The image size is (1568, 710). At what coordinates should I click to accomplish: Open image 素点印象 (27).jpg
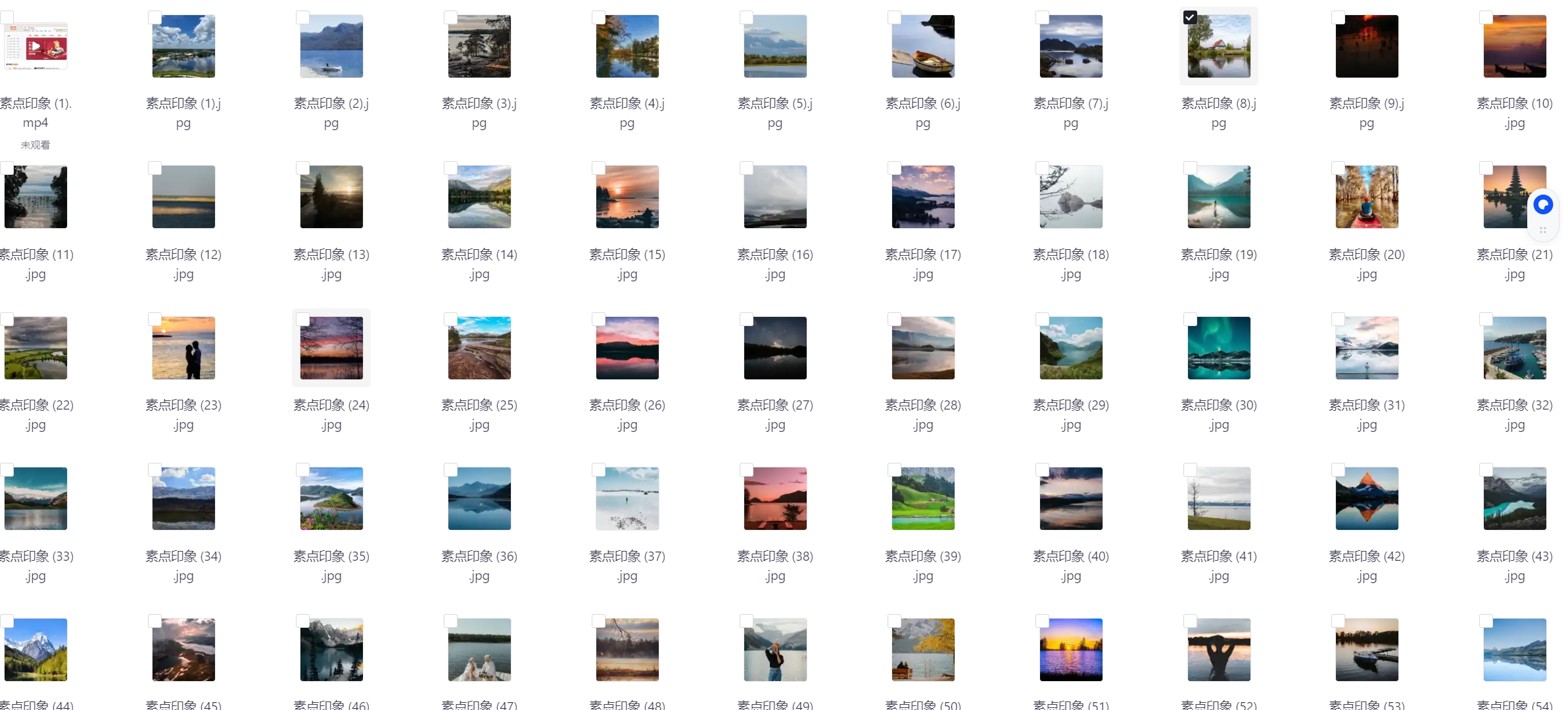pyautogui.click(x=775, y=348)
